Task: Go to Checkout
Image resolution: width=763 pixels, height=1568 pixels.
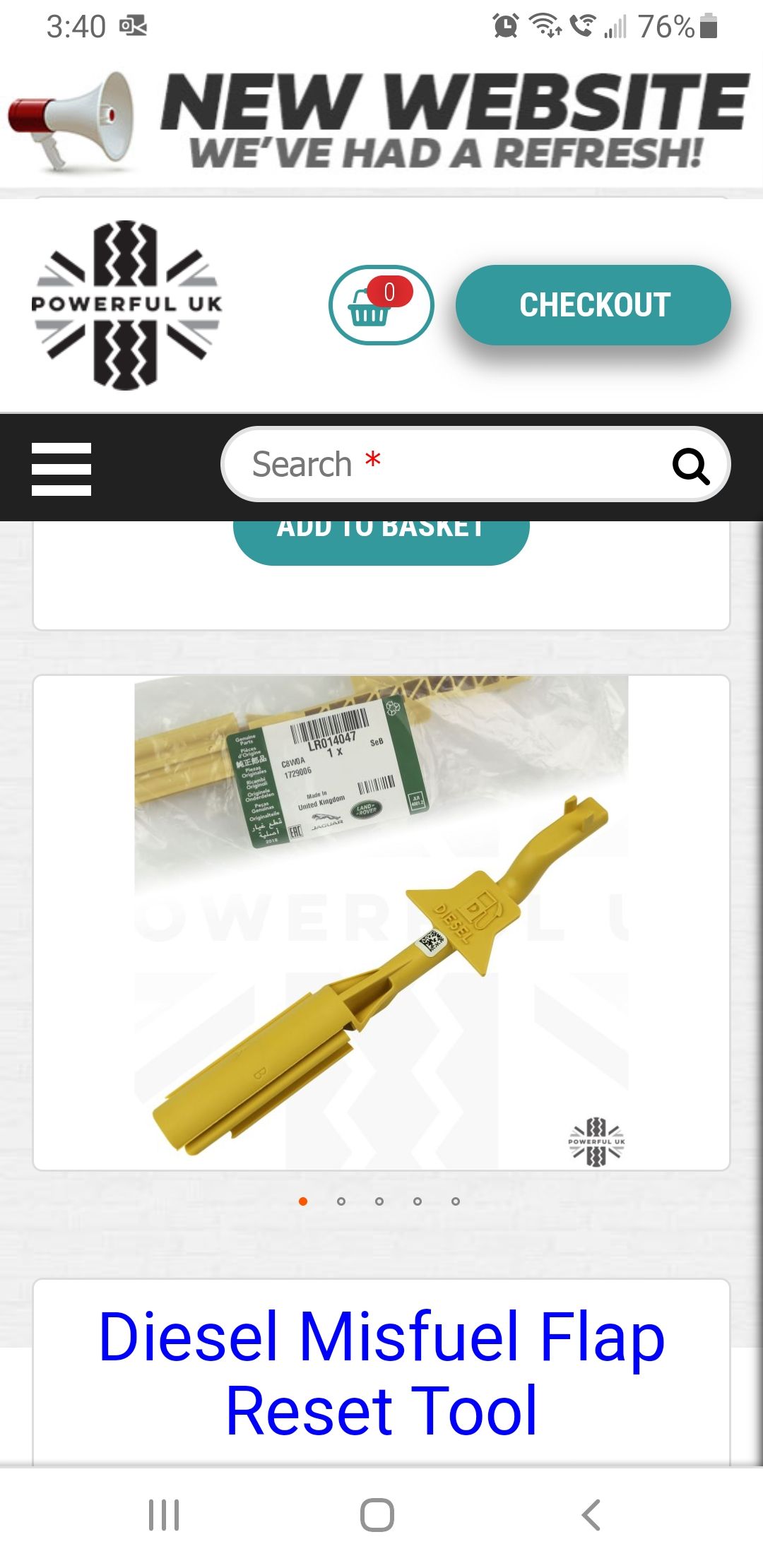Action: (593, 305)
